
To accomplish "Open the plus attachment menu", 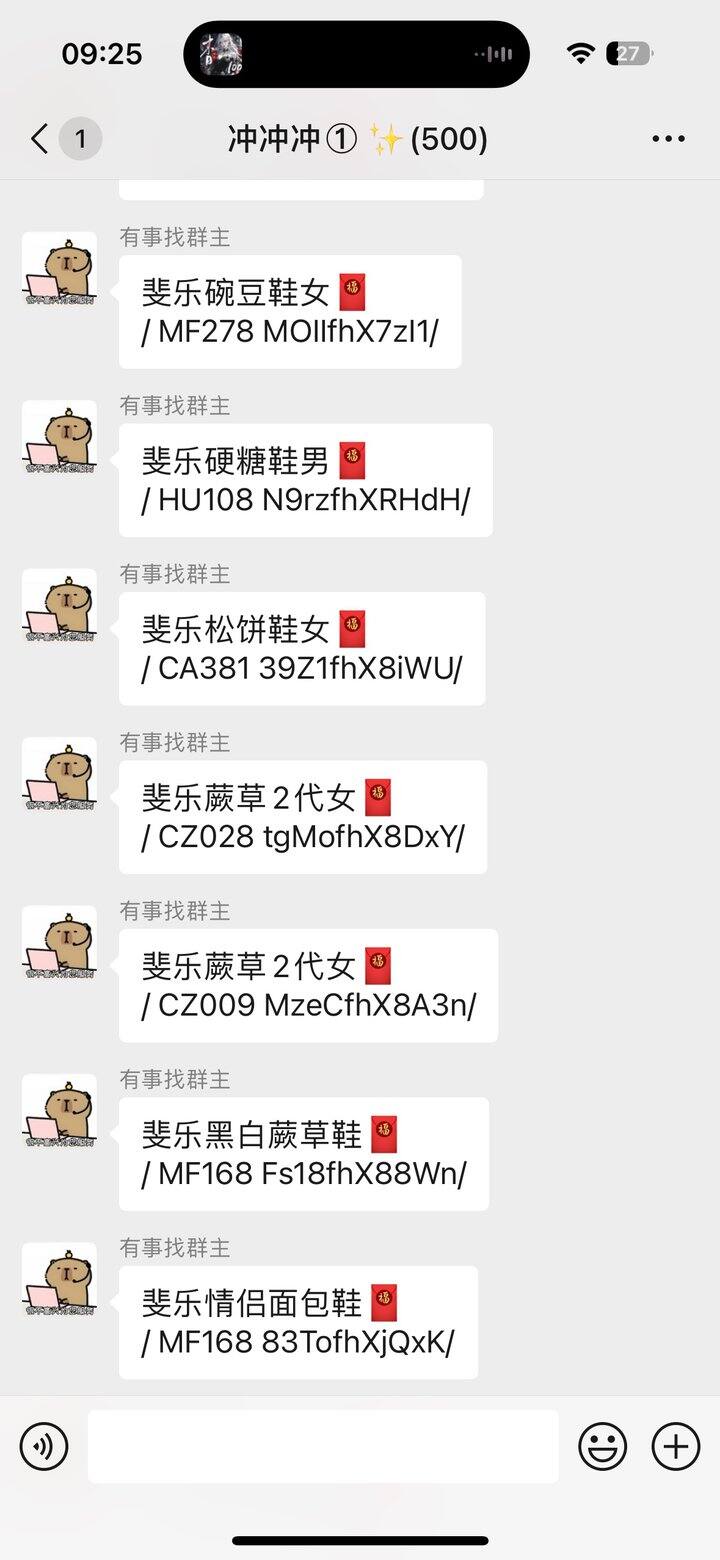I will point(676,1446).
